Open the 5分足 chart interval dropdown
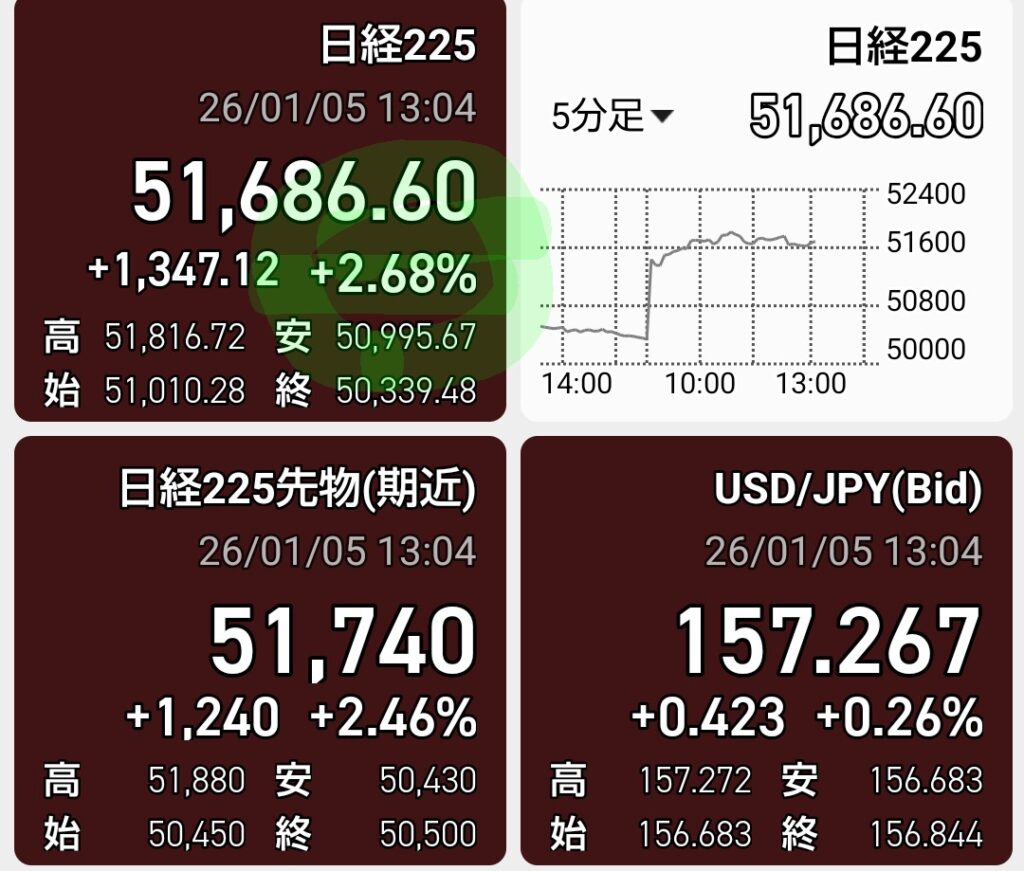 [x=612, y=118]
